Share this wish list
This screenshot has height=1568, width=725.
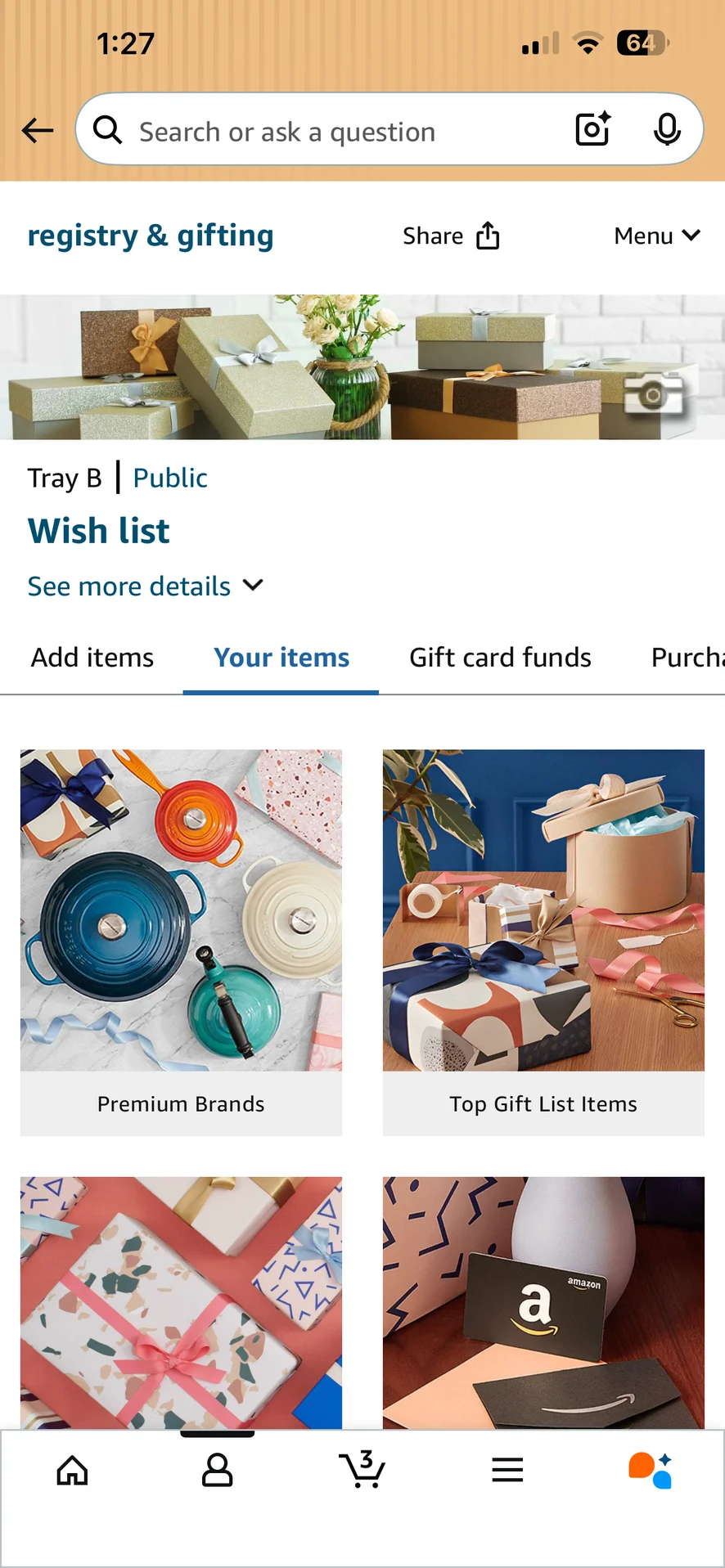tap(451, 236)
